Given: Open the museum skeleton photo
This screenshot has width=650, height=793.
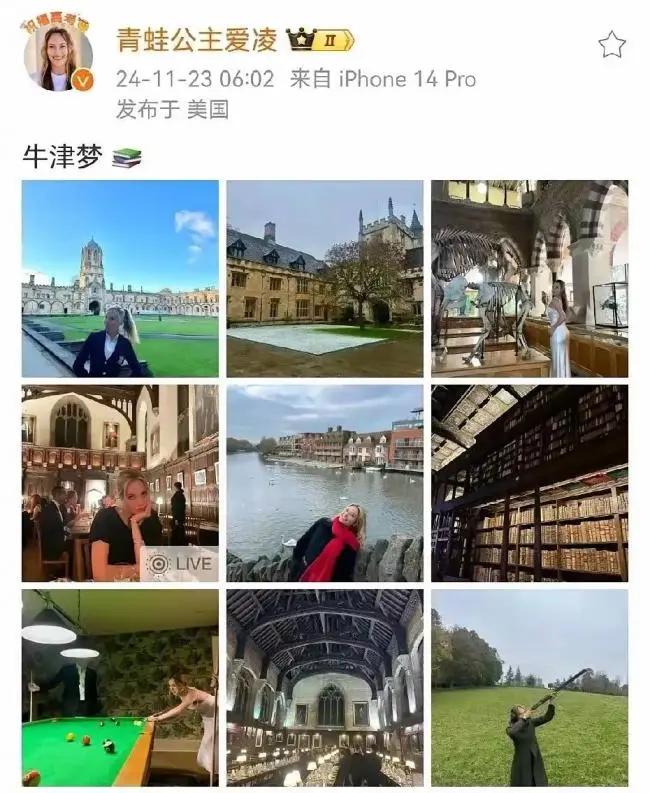Looking at the screenshot, I should point(529,278).
